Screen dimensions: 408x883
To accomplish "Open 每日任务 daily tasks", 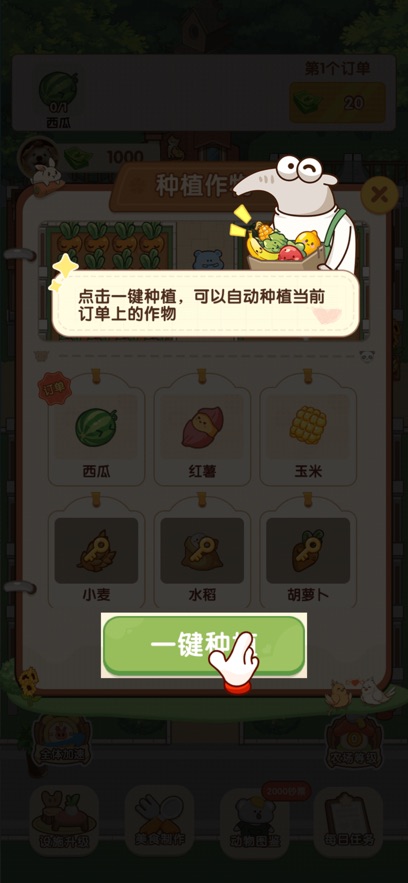I will point(348,820).
